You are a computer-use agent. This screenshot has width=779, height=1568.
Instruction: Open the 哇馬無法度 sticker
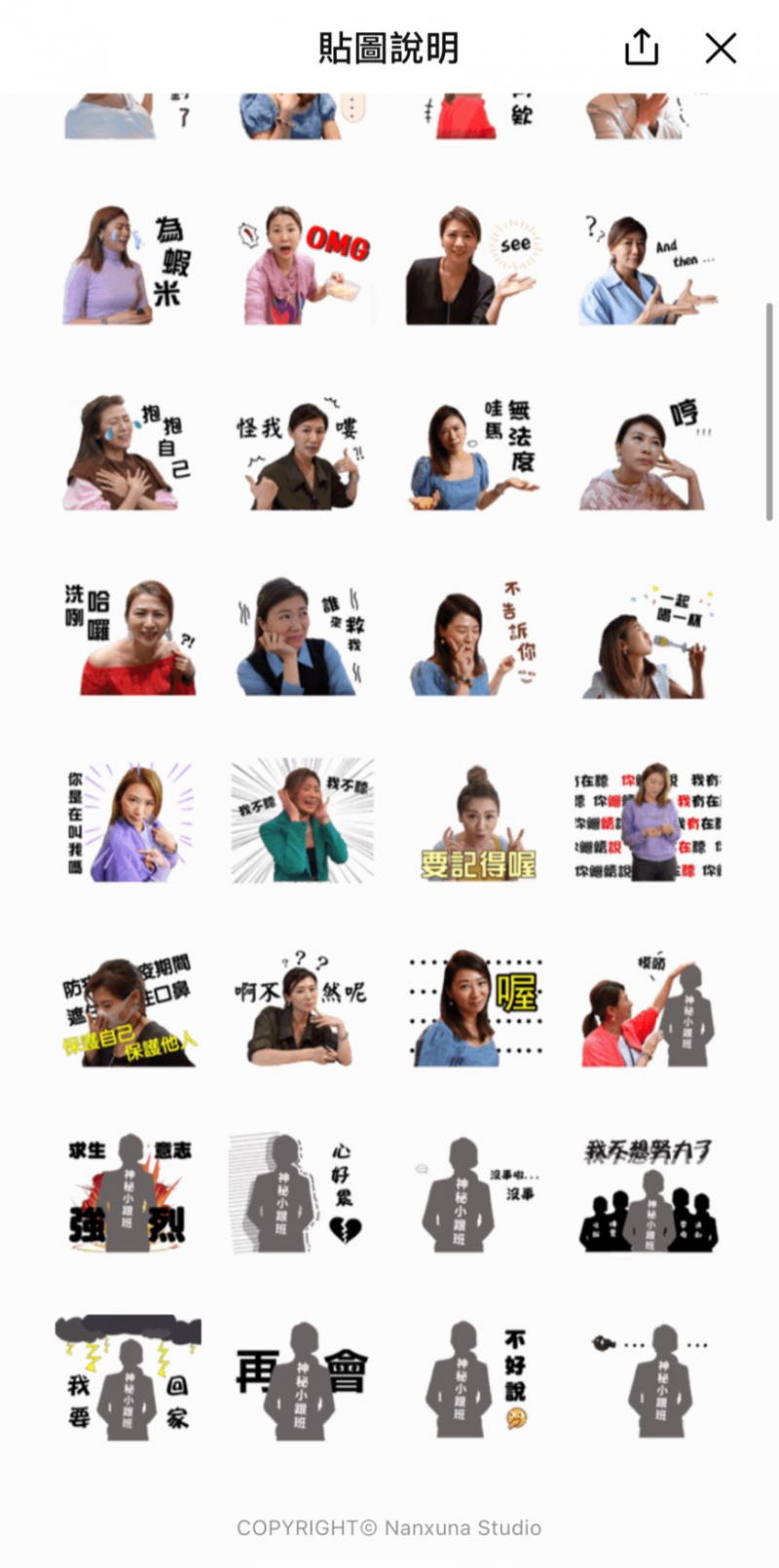[474, 452]
